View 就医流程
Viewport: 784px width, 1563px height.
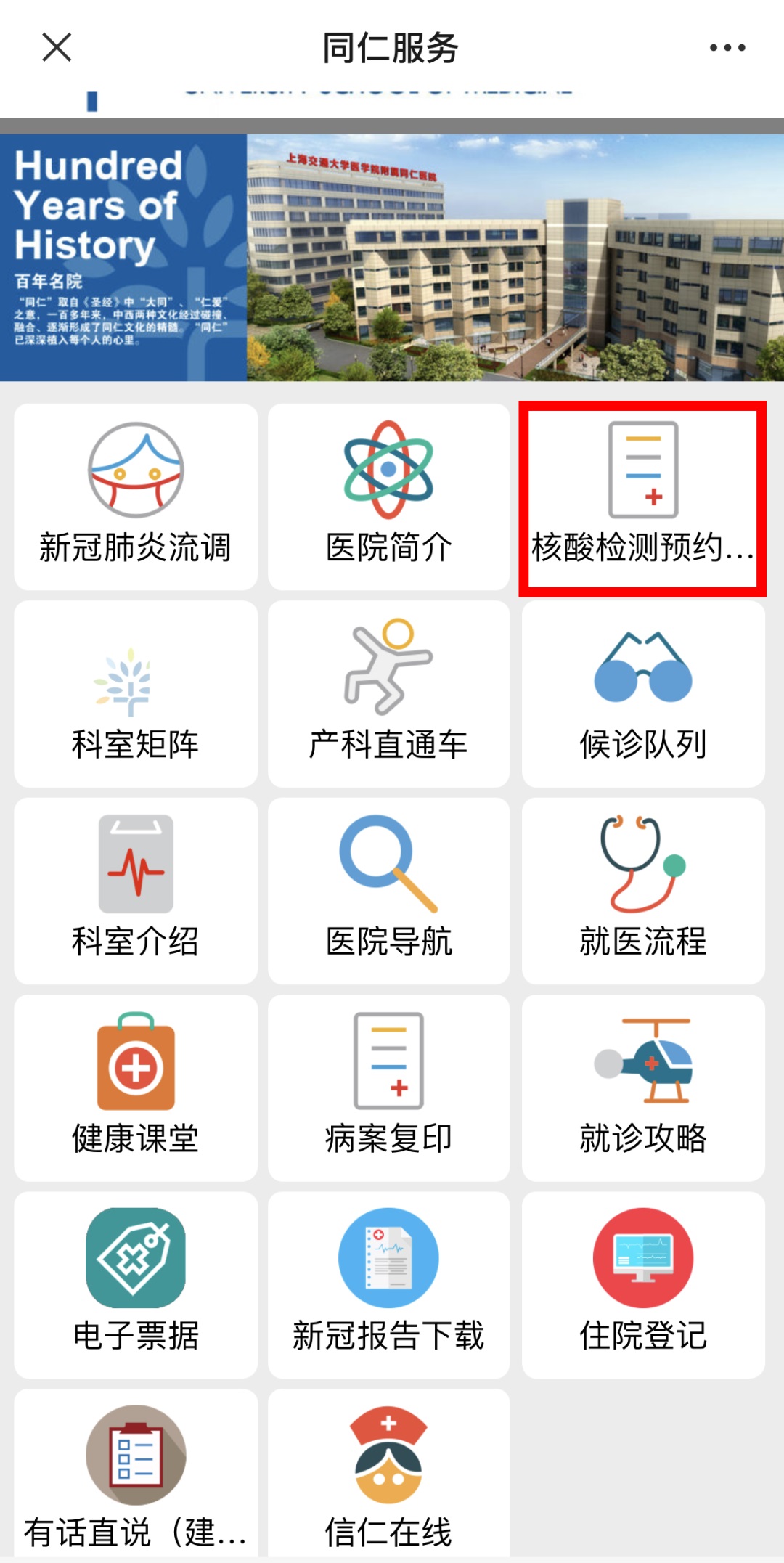click(x=643, y=891)
